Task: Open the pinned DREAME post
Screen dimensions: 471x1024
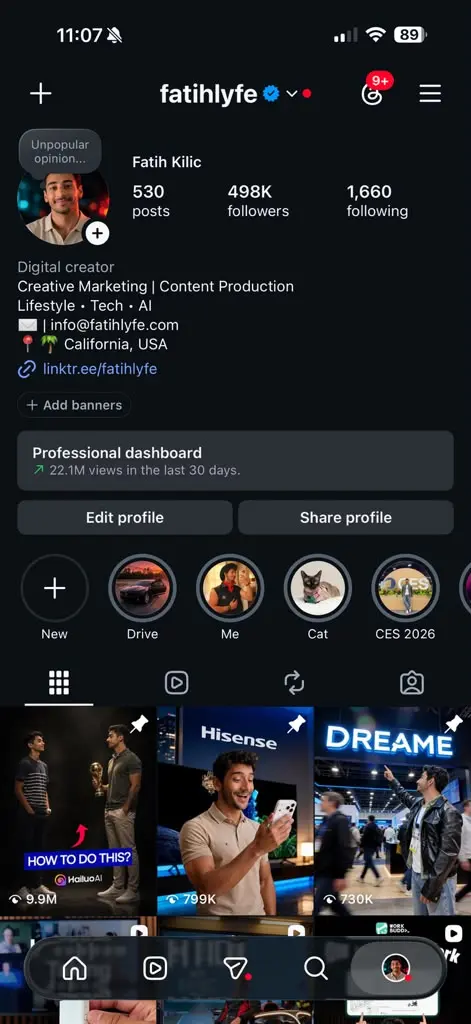Action: [393, 810]
